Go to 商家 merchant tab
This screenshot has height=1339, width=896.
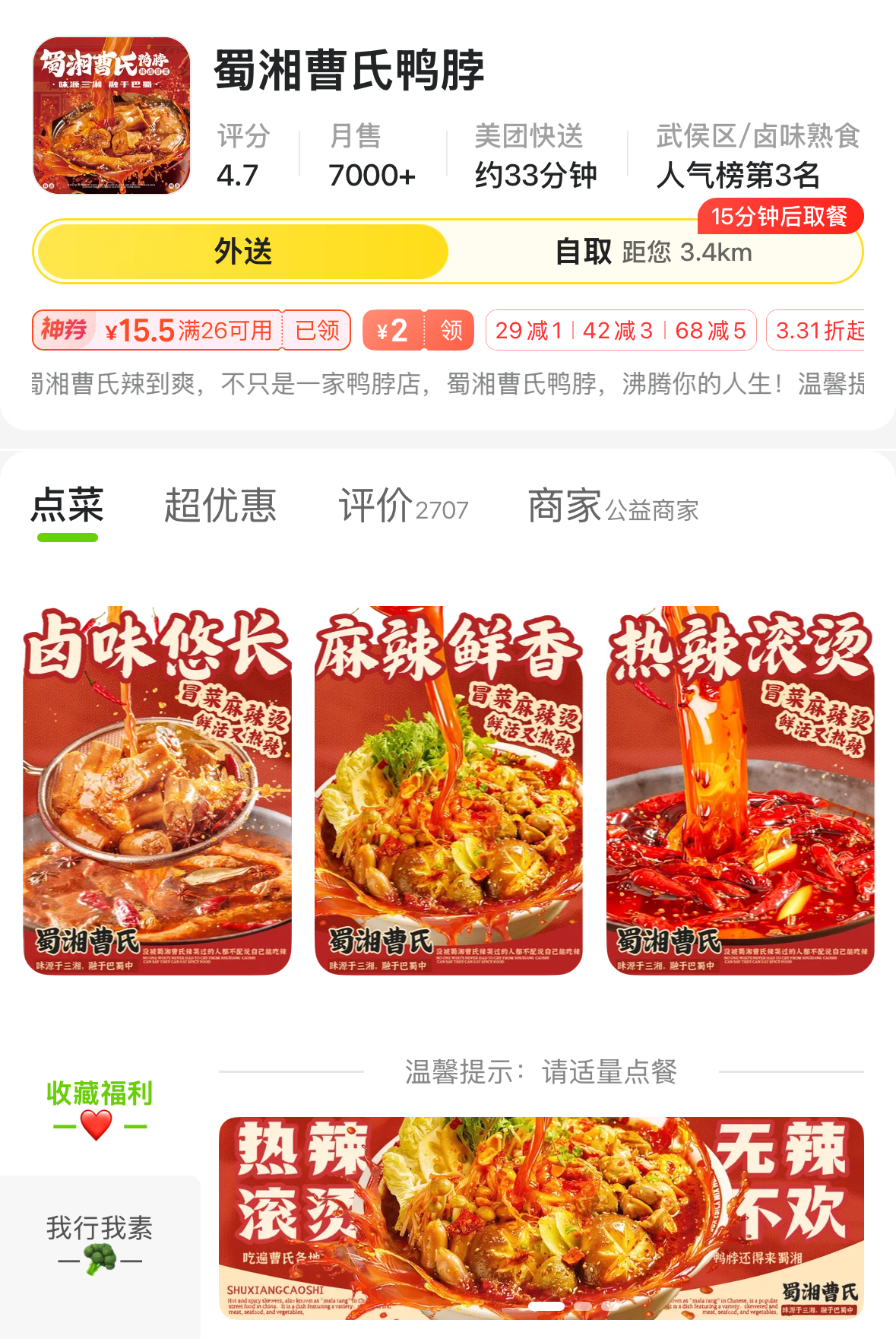coord(613,506)
